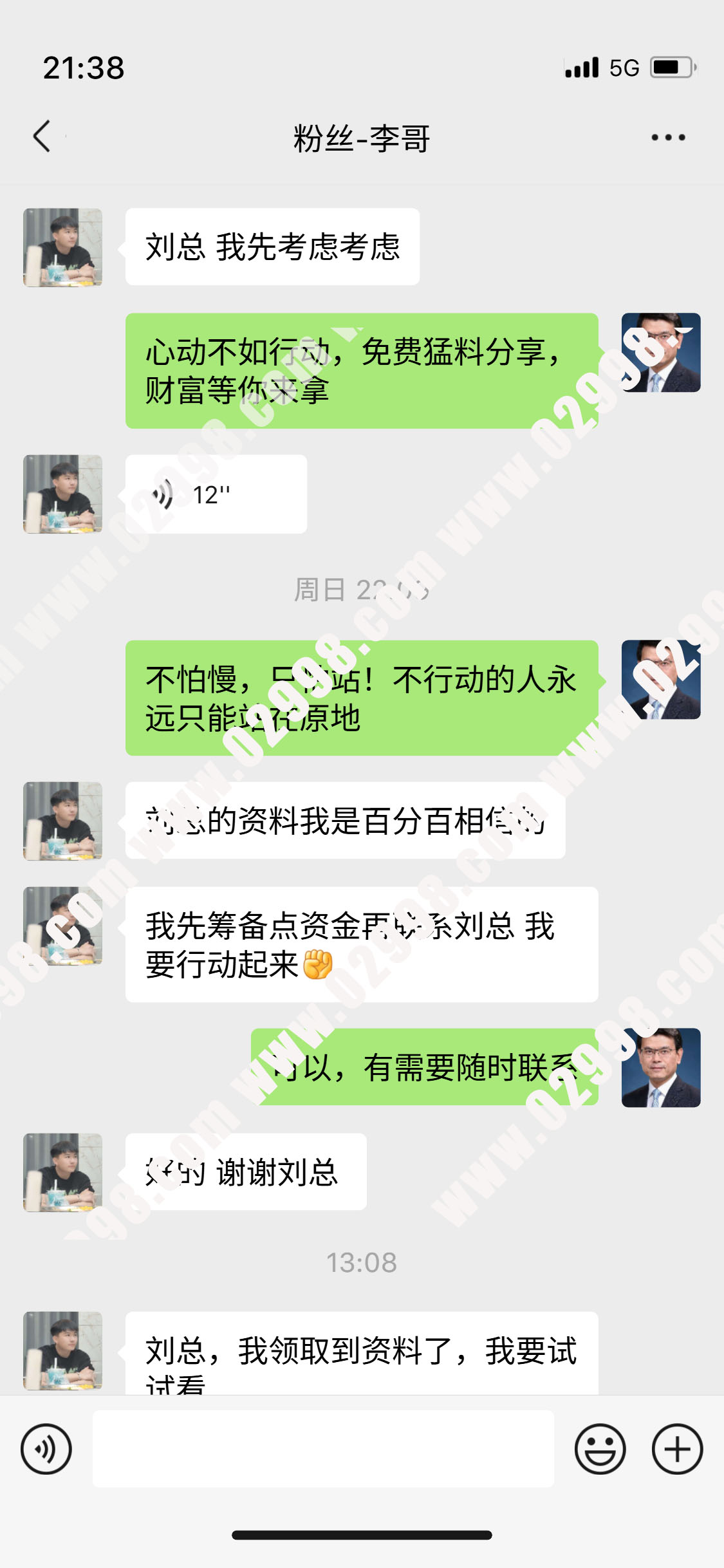The image size is (724, 1568).
Task: Play the 12'' voice message
Action: coord(216,494)
